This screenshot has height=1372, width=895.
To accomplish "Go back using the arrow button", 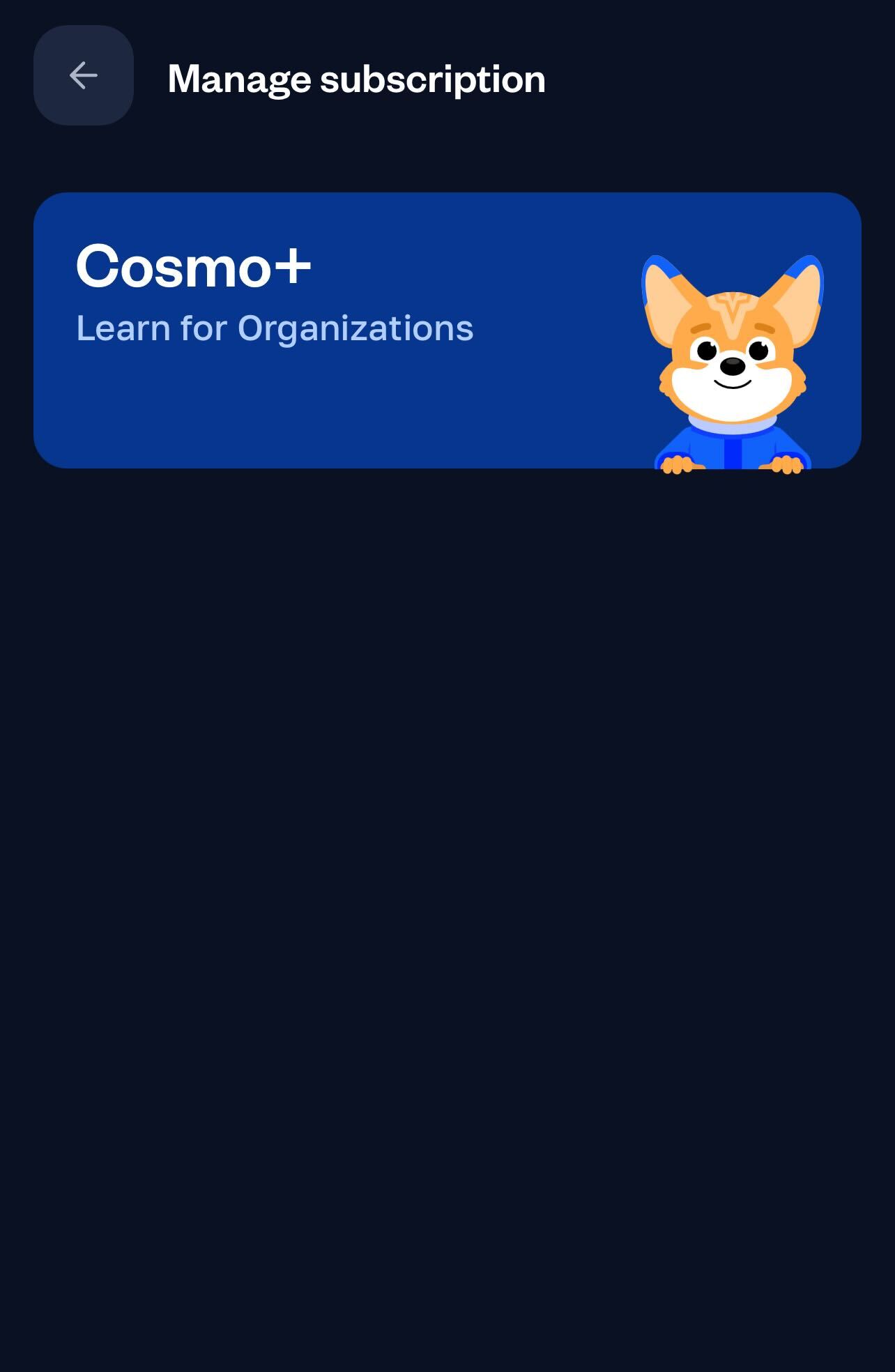I will [84, 75].
